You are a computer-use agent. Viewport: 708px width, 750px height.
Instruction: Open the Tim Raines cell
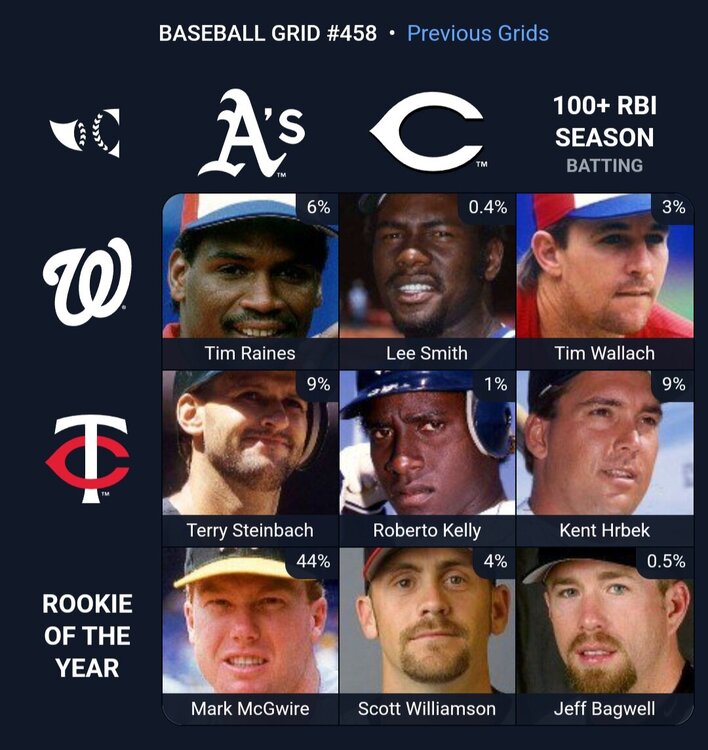250,280
